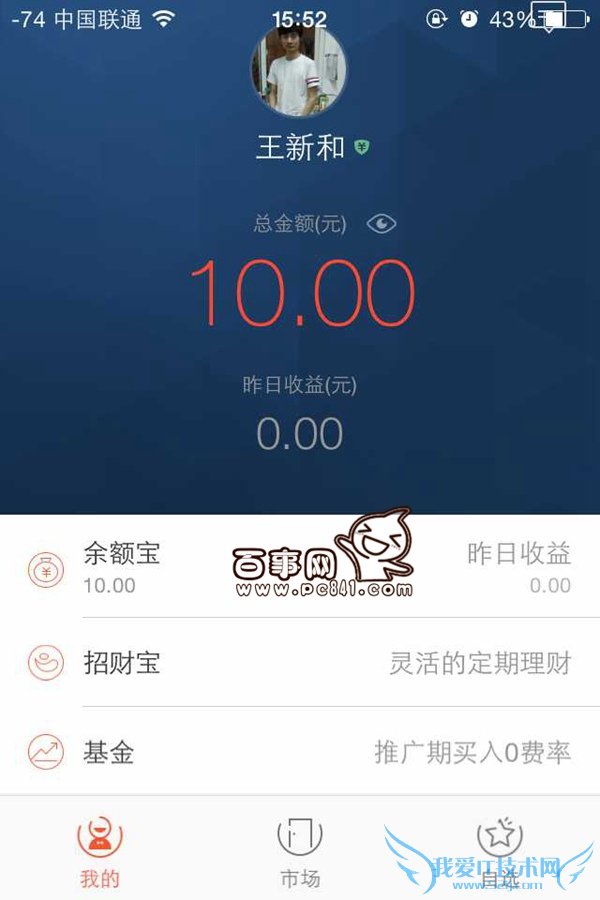Open the 招财宝 row
600x900 pixels.
click(x=300, y=662)
